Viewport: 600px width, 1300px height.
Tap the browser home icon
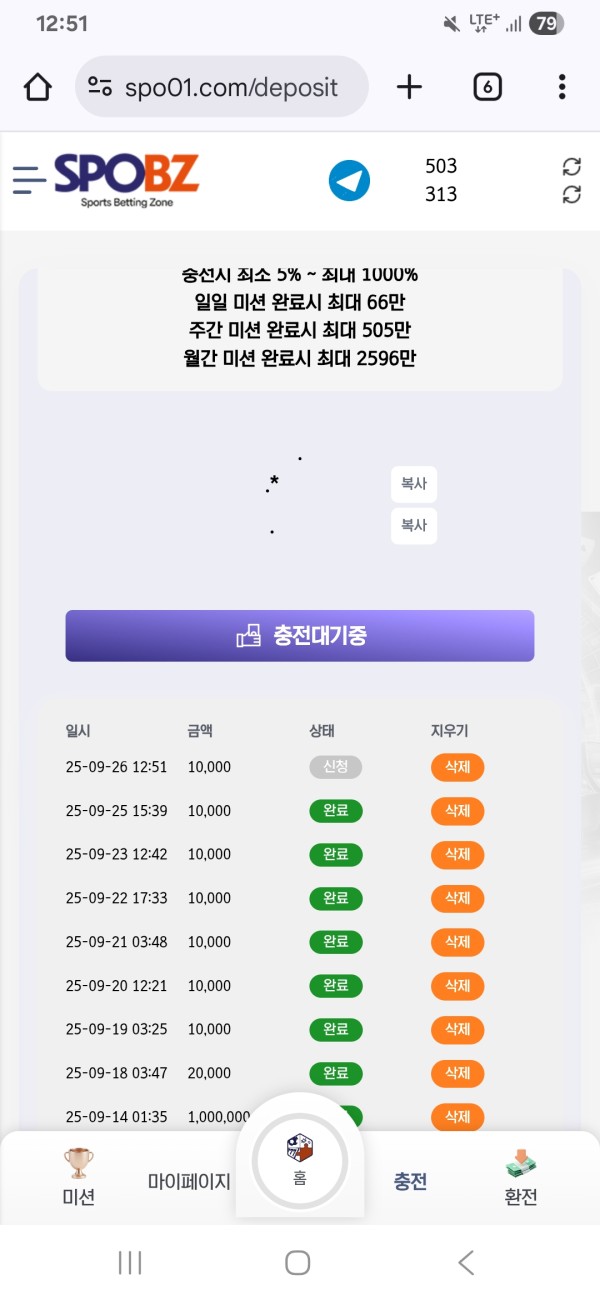tap(38, 87)
